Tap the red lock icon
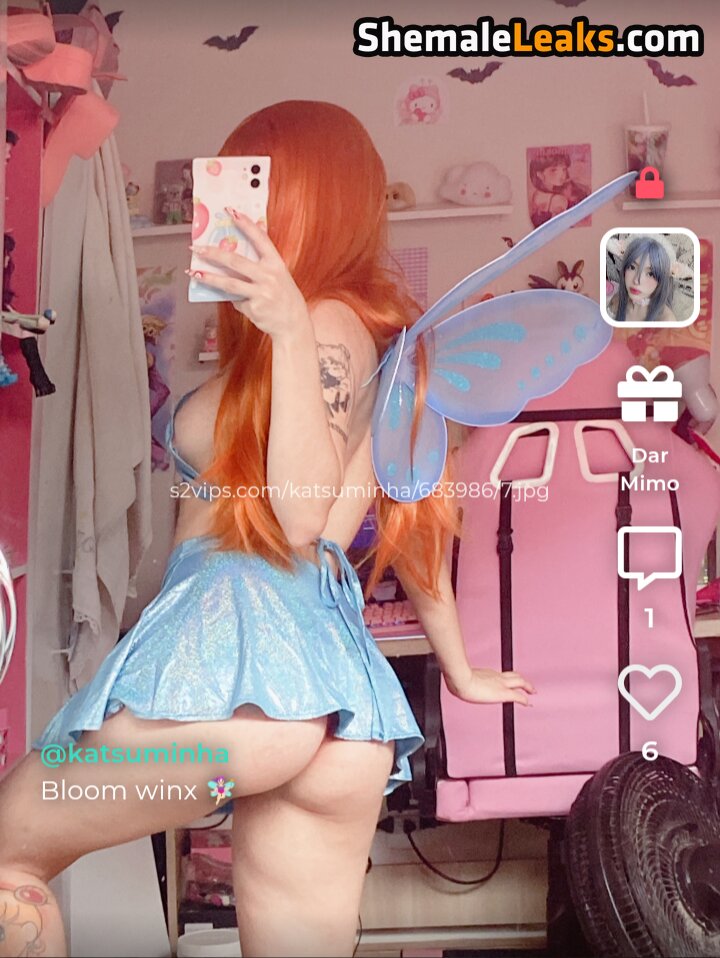Screen dimensions: 720x958 point(650,183)
